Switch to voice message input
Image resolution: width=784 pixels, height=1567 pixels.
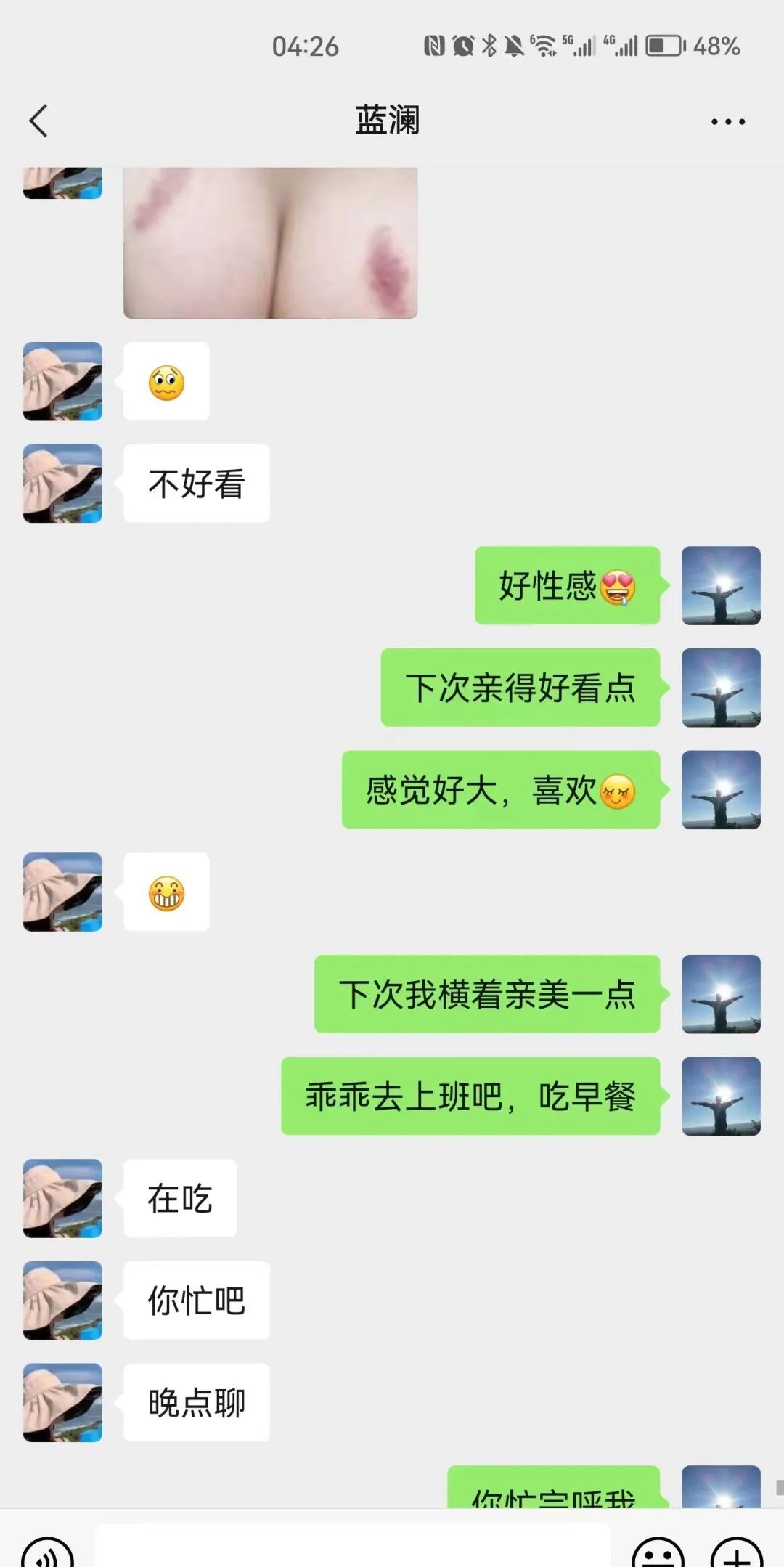[x=48, y=1552]
